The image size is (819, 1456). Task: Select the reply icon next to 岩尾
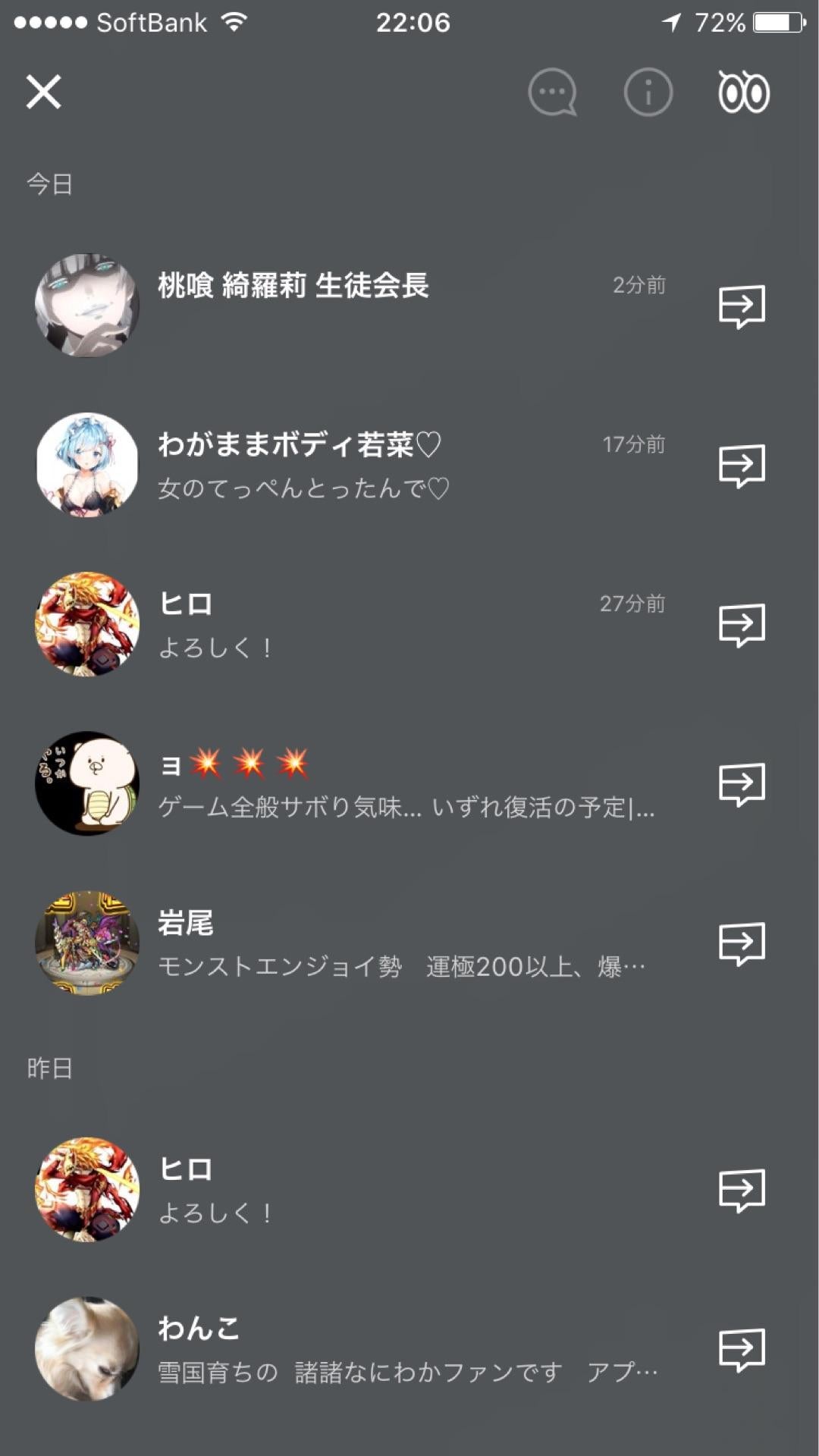742,943
